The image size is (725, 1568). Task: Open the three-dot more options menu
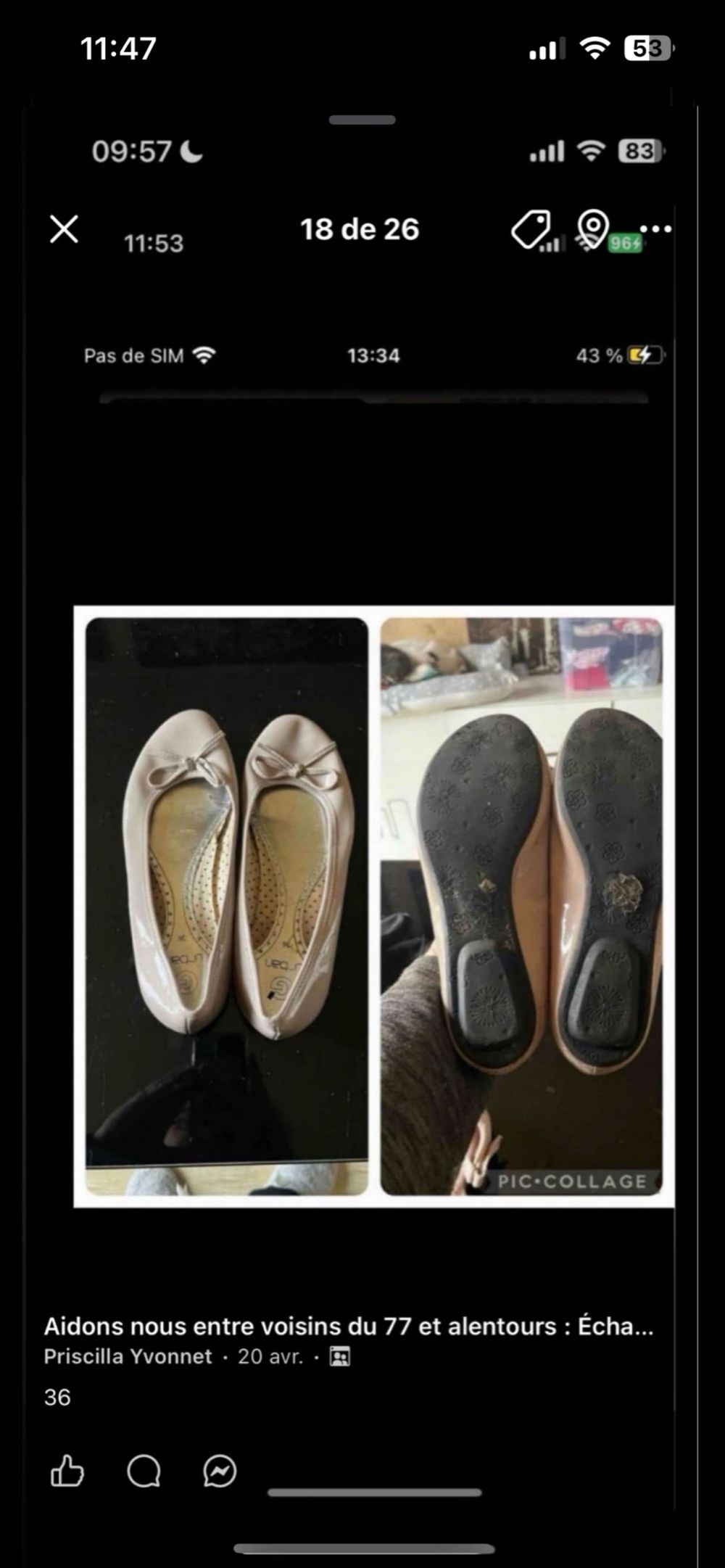(656, 229)
